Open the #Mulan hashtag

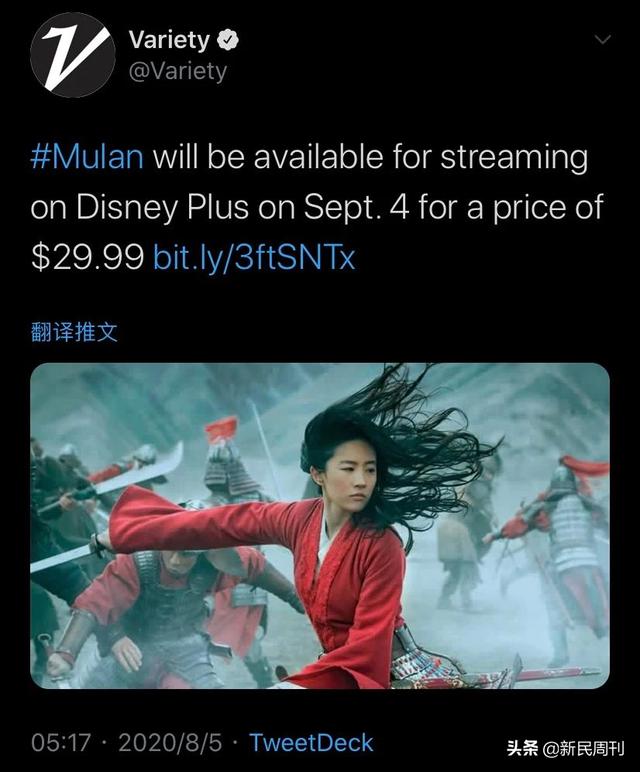click(x=88, y=157)
